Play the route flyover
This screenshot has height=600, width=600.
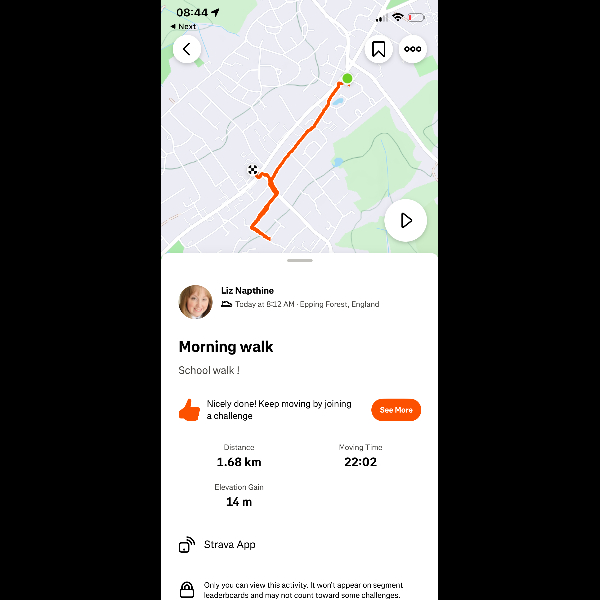(406, 221)
